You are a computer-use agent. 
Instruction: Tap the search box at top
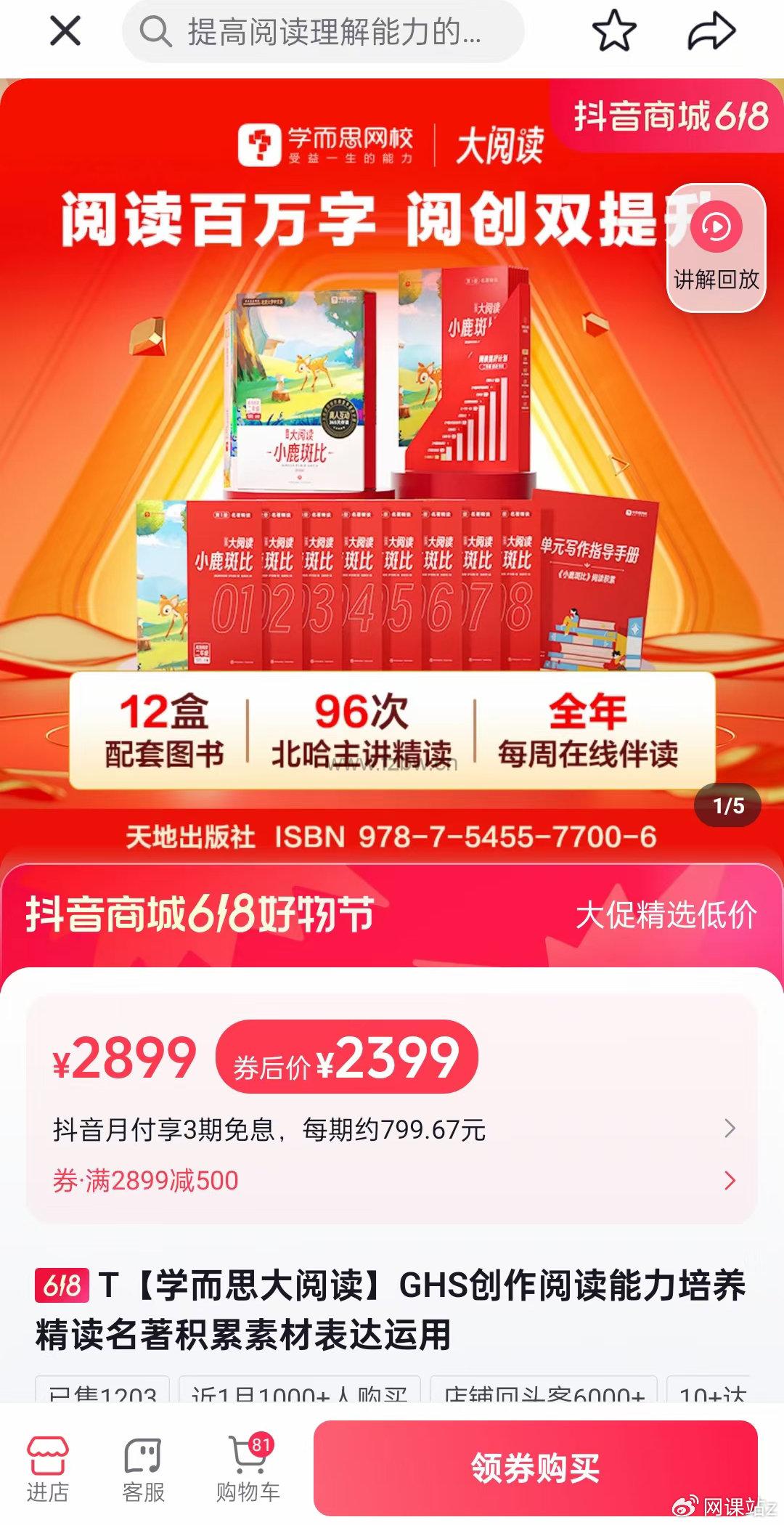(323, 32)
